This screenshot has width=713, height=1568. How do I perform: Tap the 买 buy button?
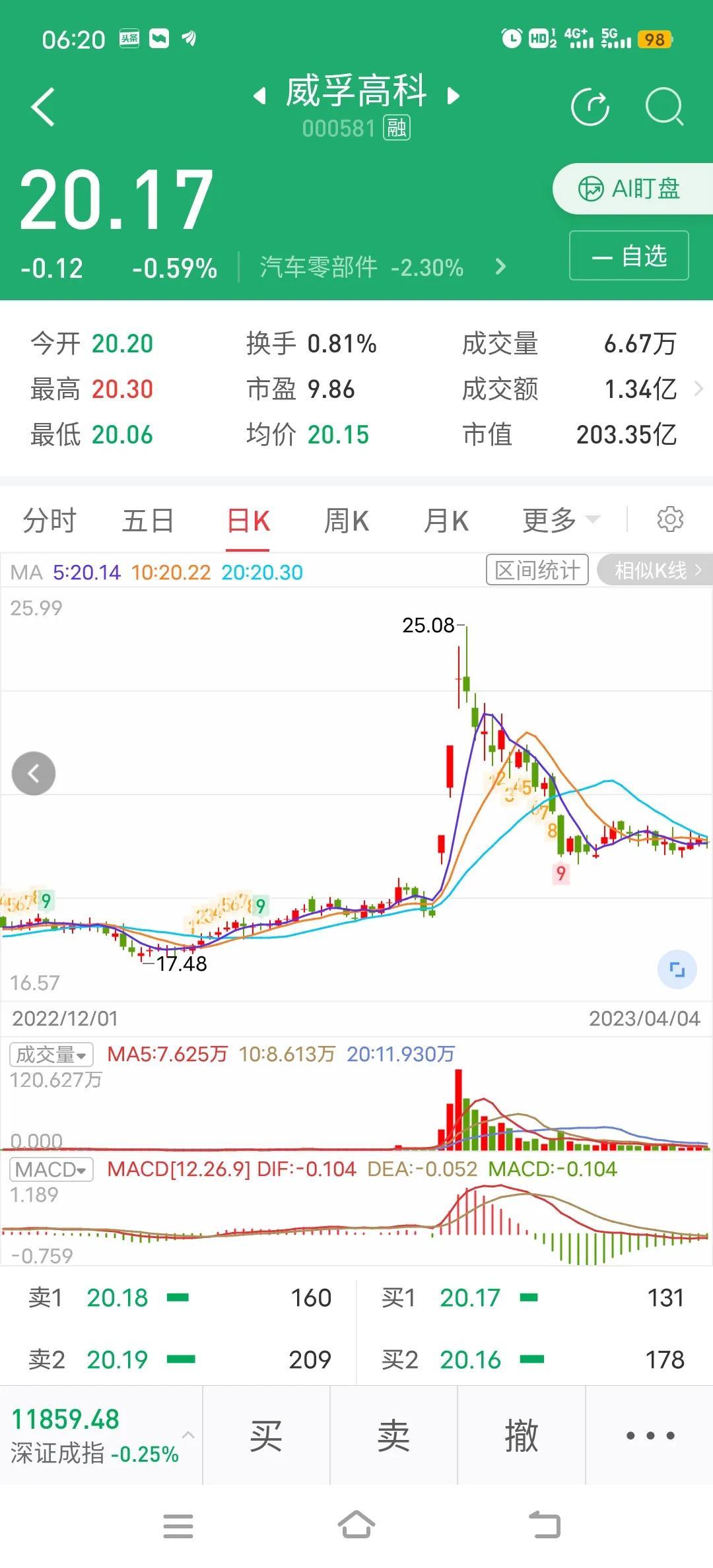pos(266,1435)
